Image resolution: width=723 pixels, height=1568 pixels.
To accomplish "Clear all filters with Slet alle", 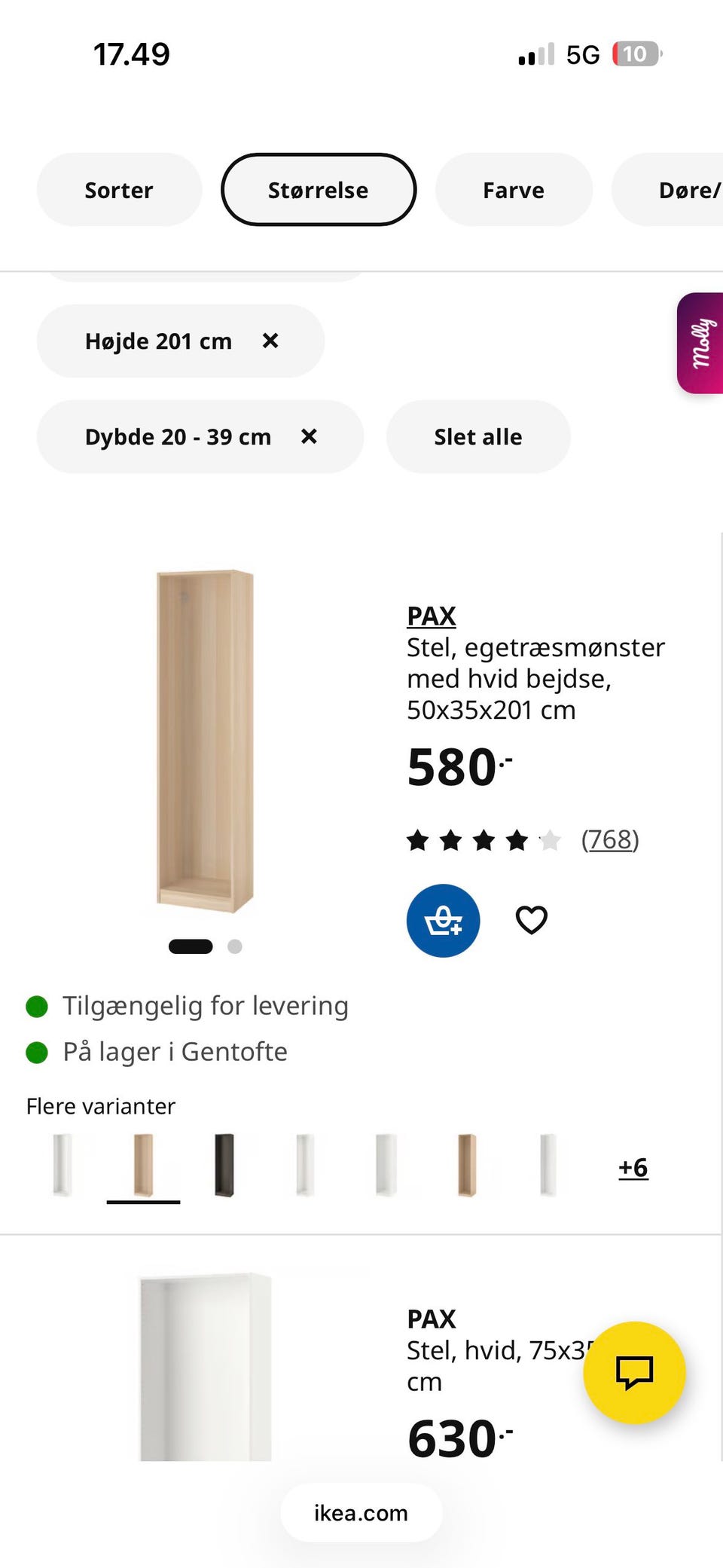I will pos(478,437).
